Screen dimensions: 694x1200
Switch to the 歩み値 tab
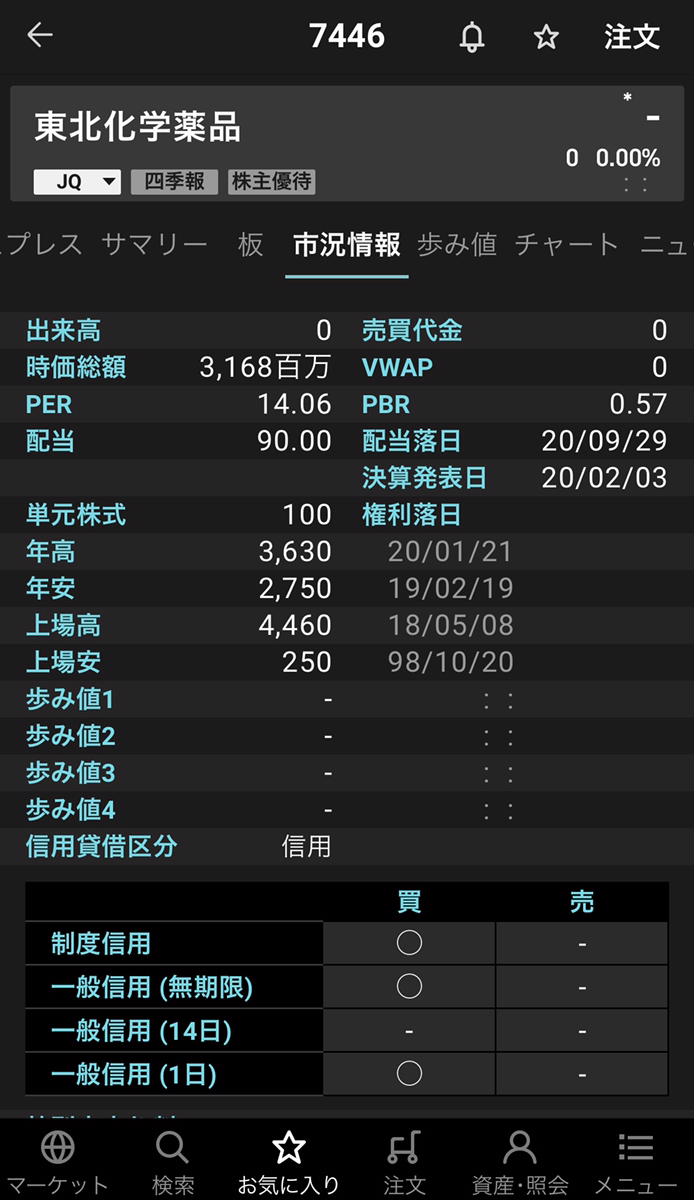point(457,245)
